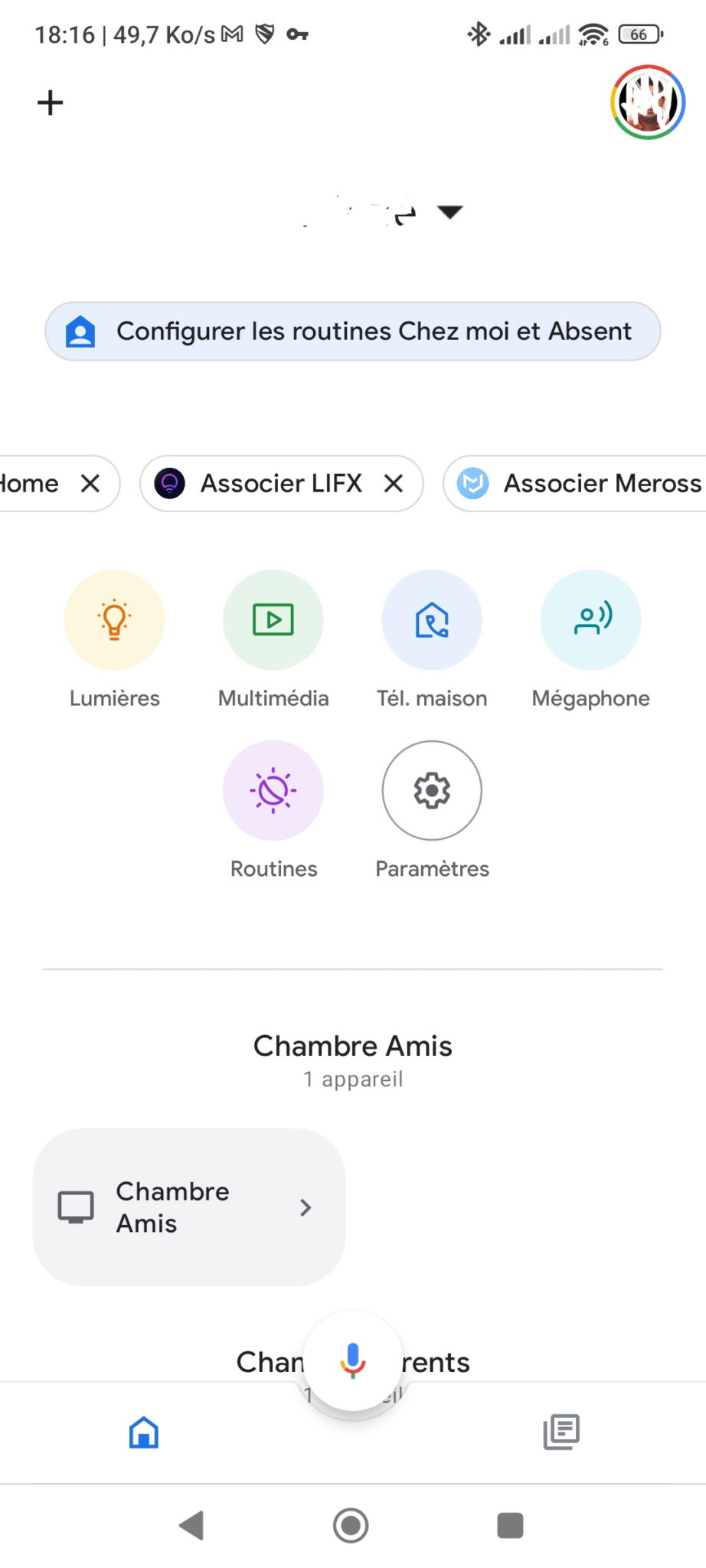Open the account profile picture
The width and height of the screenshot is (706, 1568).
tap(648, 102)
